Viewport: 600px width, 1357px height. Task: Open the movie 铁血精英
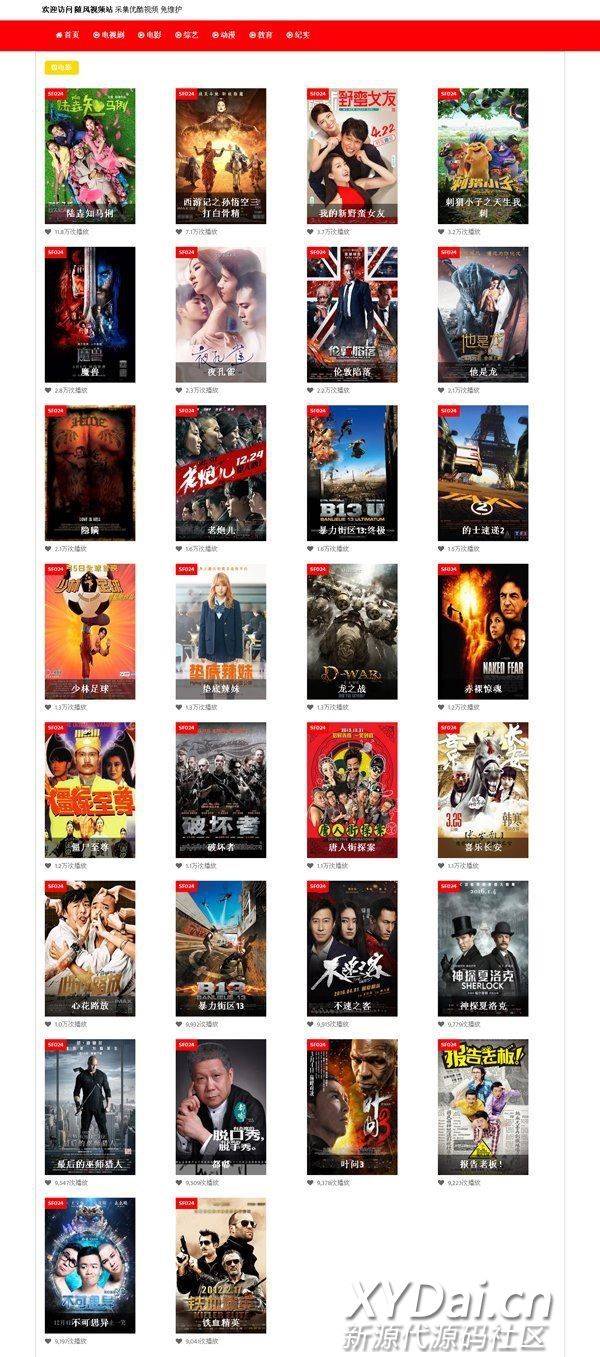[221, 1265]
